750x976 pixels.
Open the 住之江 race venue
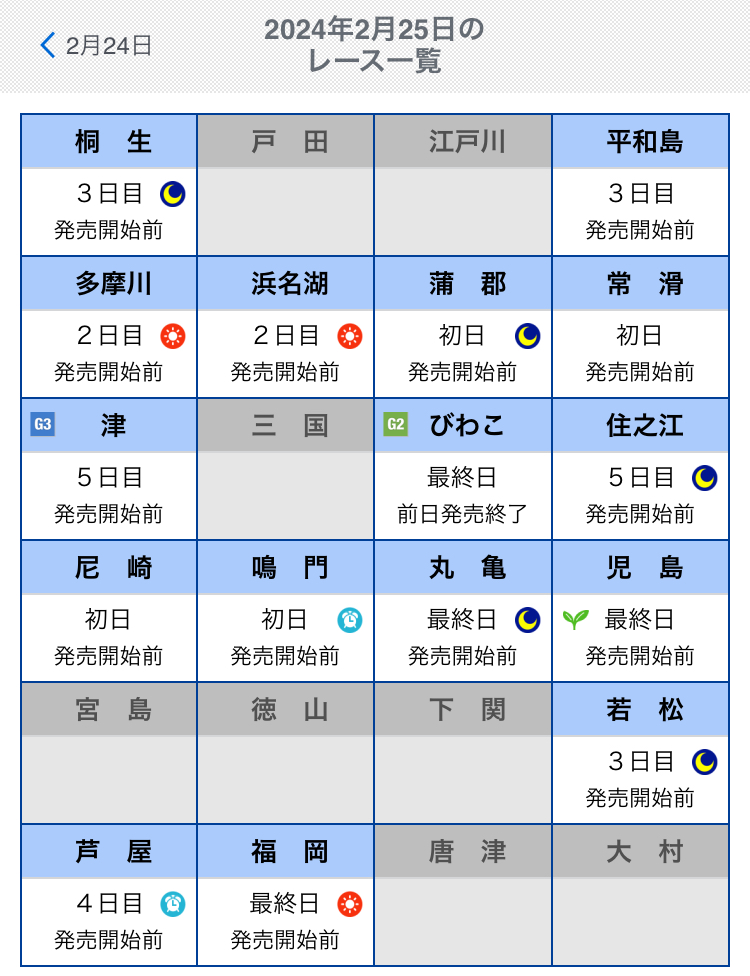(640, 470)
